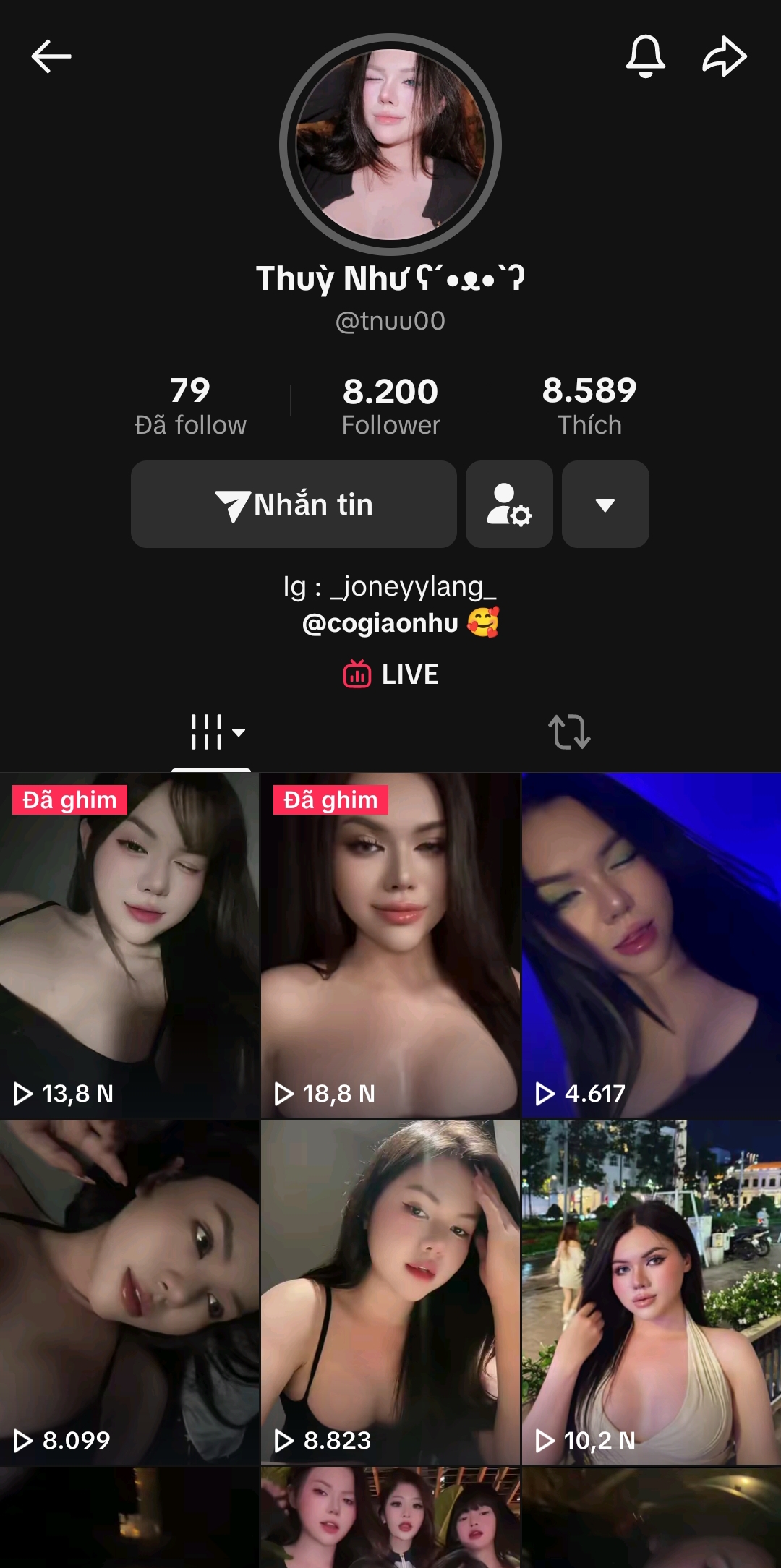Switch to the videos grid tab
This screenshot has height=1568, width=781.
pyautogui.click(x=211, y=732)
